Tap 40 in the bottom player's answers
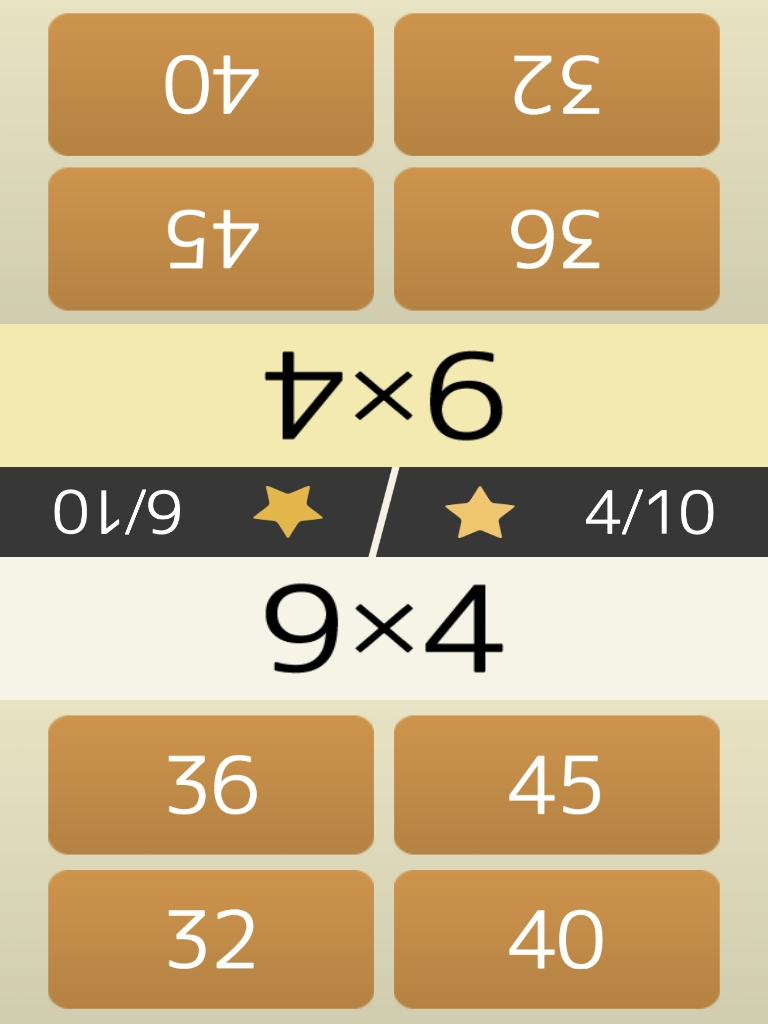Viewport: 768px width, 1024px height. pos(557,939)
